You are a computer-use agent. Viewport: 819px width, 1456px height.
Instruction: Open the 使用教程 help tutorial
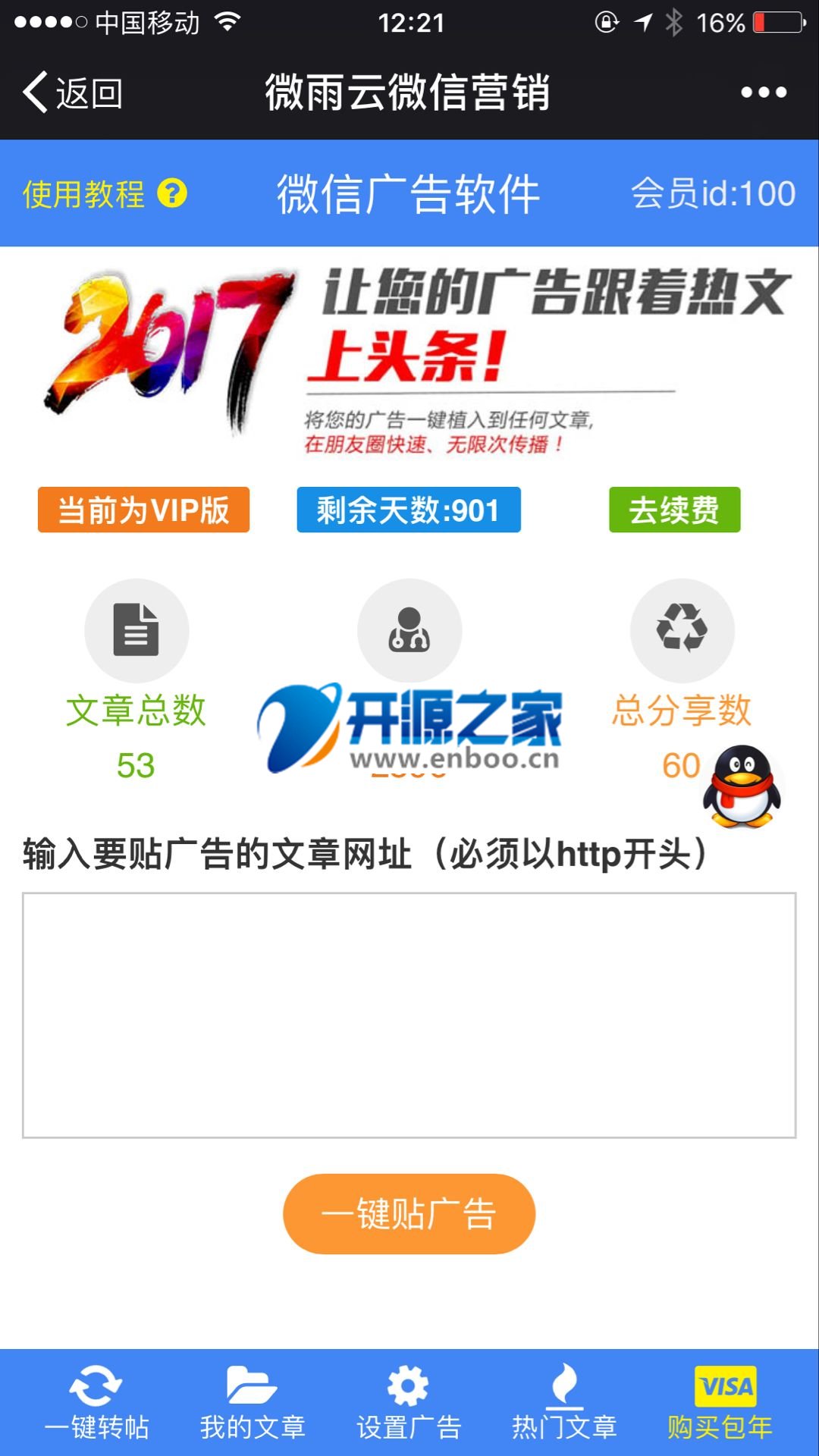tap(105, 194)
